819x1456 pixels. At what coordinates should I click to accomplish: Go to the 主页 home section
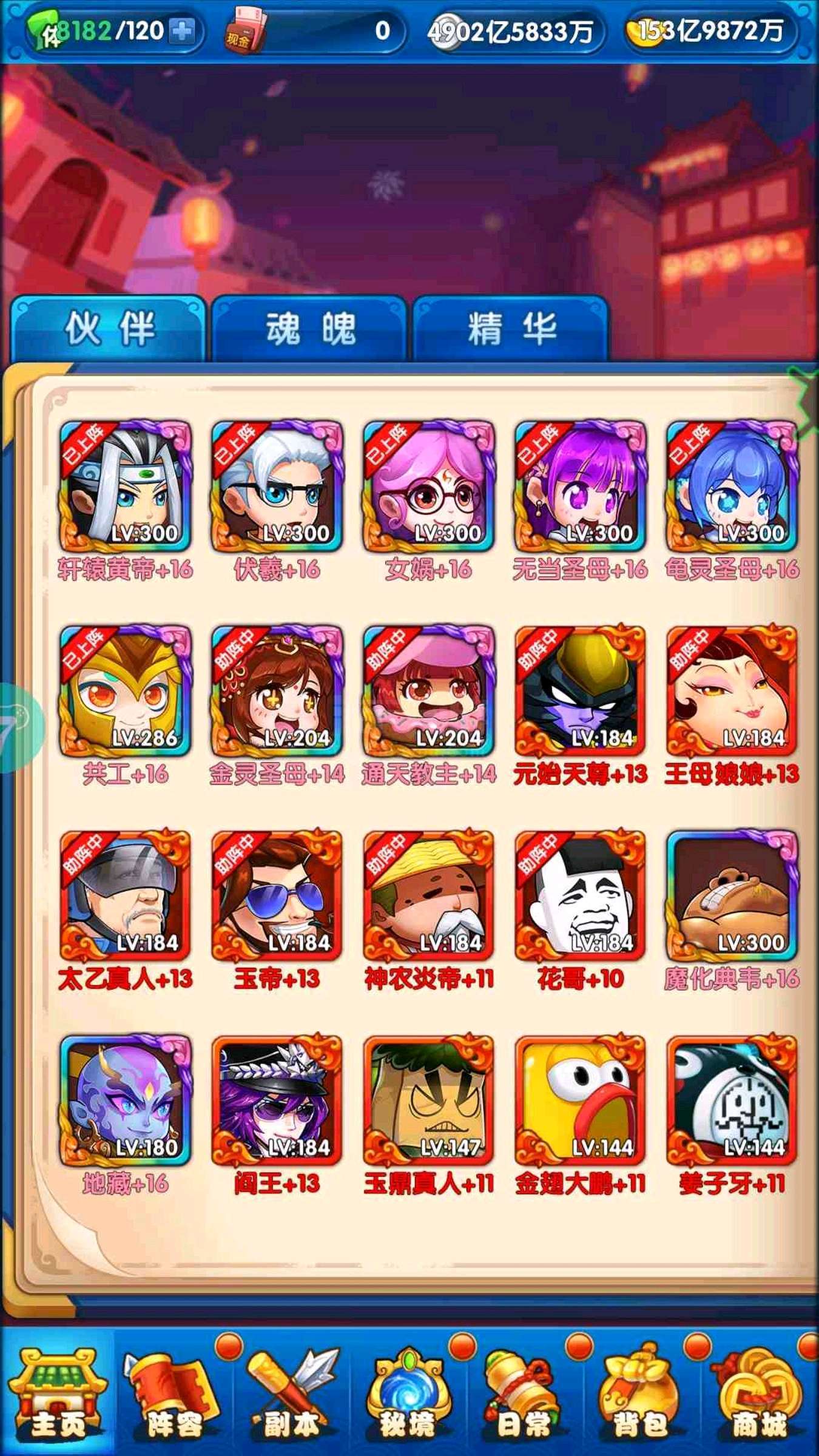pyautogui.click(x=58, y=1393)
